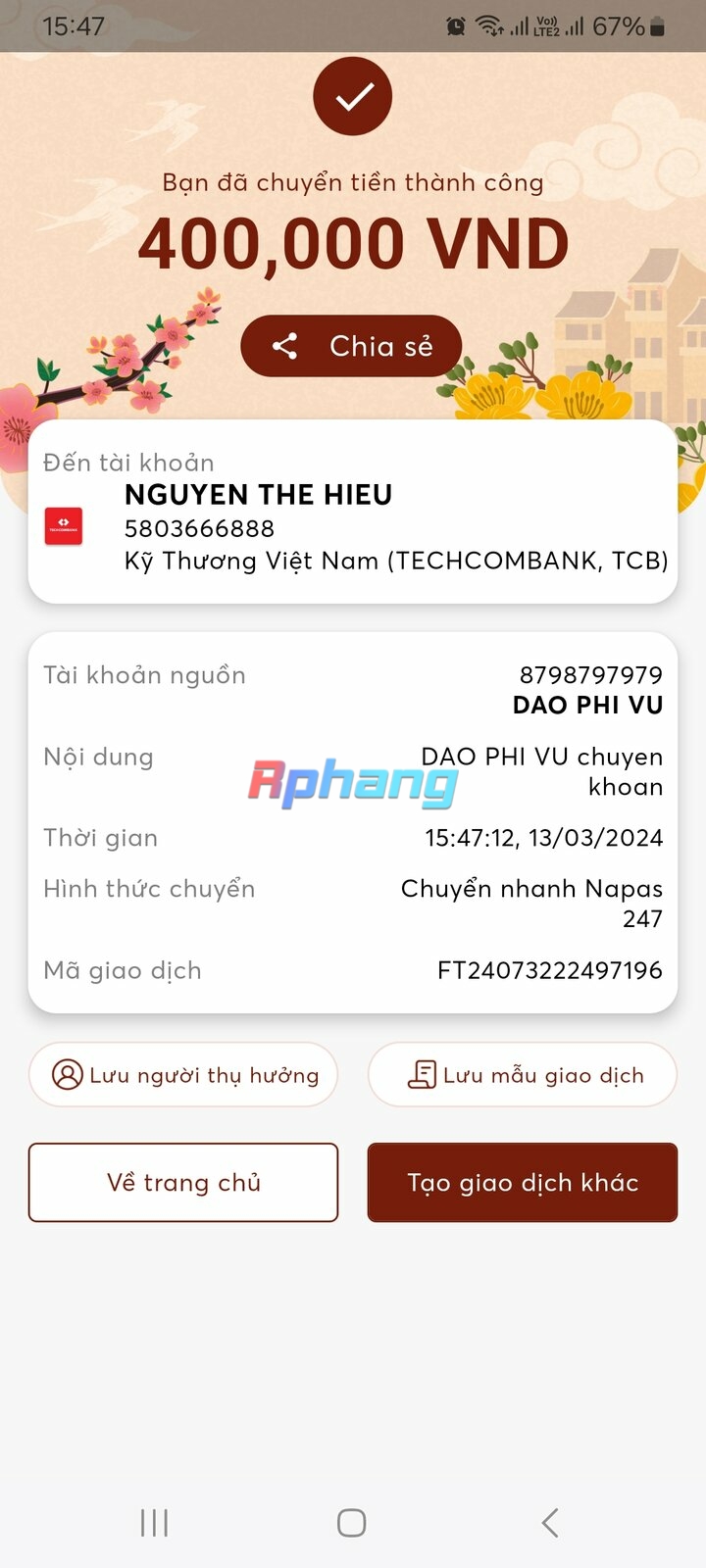
Task: Open recent apps from navigation bar
Action: click(155, 1523)
